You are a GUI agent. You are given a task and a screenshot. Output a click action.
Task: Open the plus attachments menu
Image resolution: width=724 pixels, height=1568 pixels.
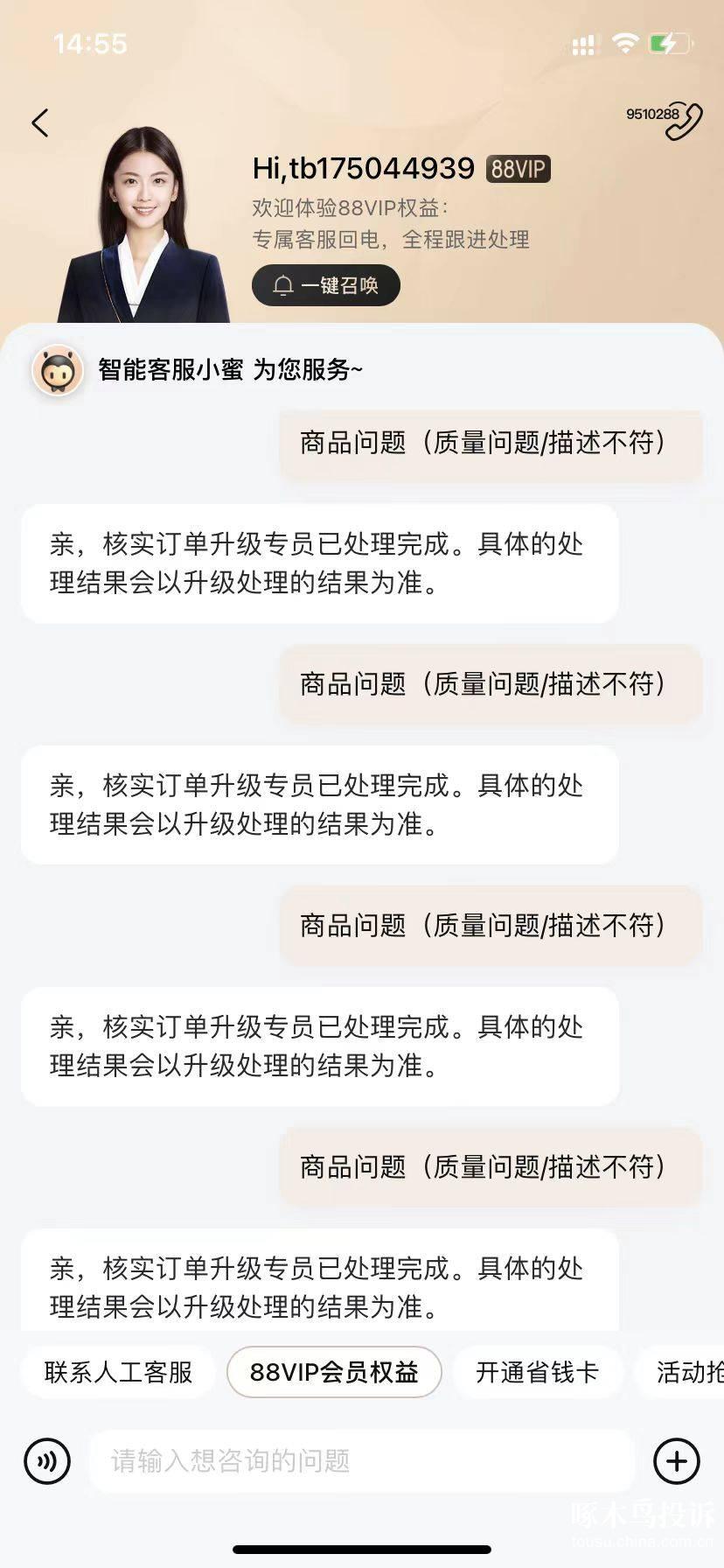677,1461
